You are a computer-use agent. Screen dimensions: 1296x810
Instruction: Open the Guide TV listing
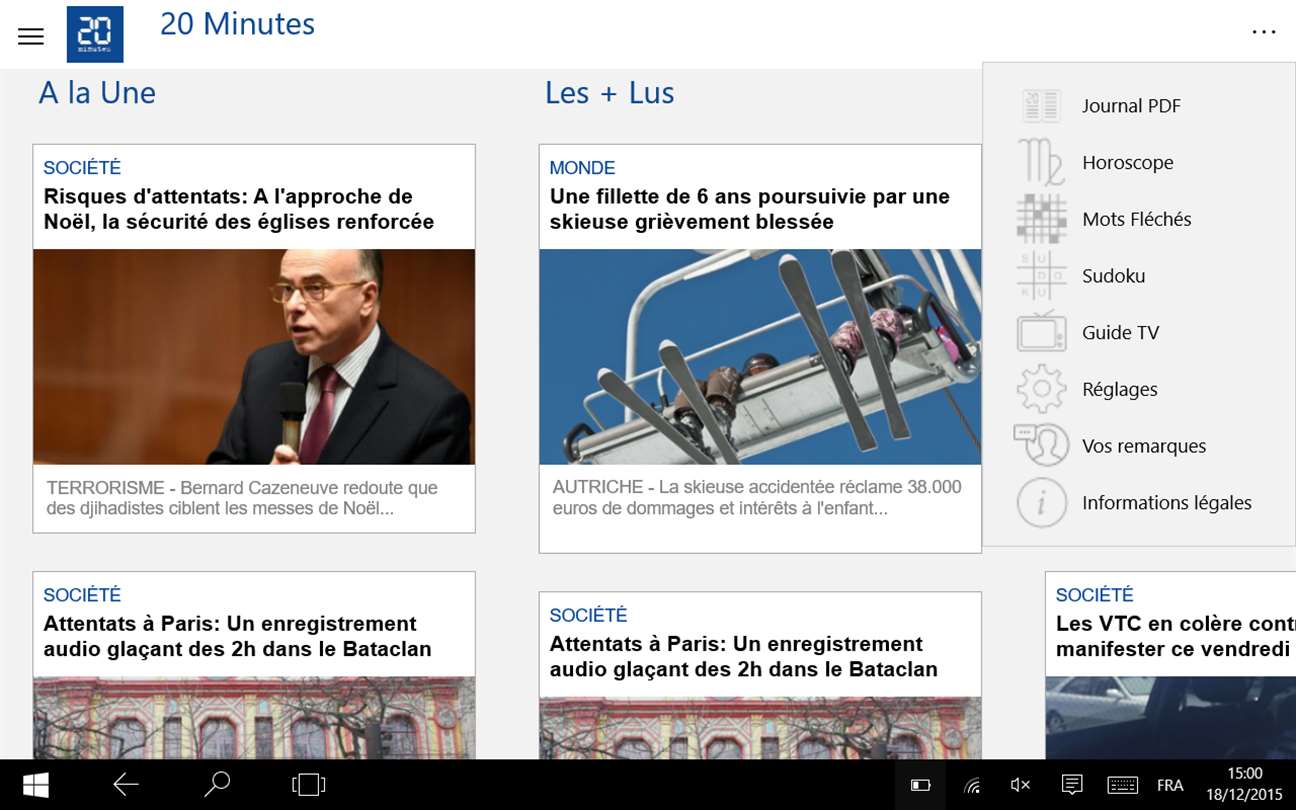pos(1120,333)
